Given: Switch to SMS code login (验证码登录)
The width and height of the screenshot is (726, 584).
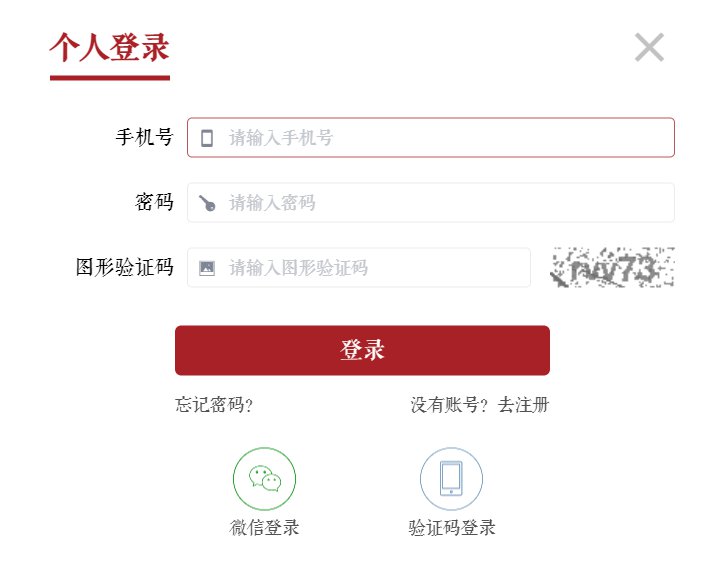Looking at the screenshot, I should [x=452, y=480].
